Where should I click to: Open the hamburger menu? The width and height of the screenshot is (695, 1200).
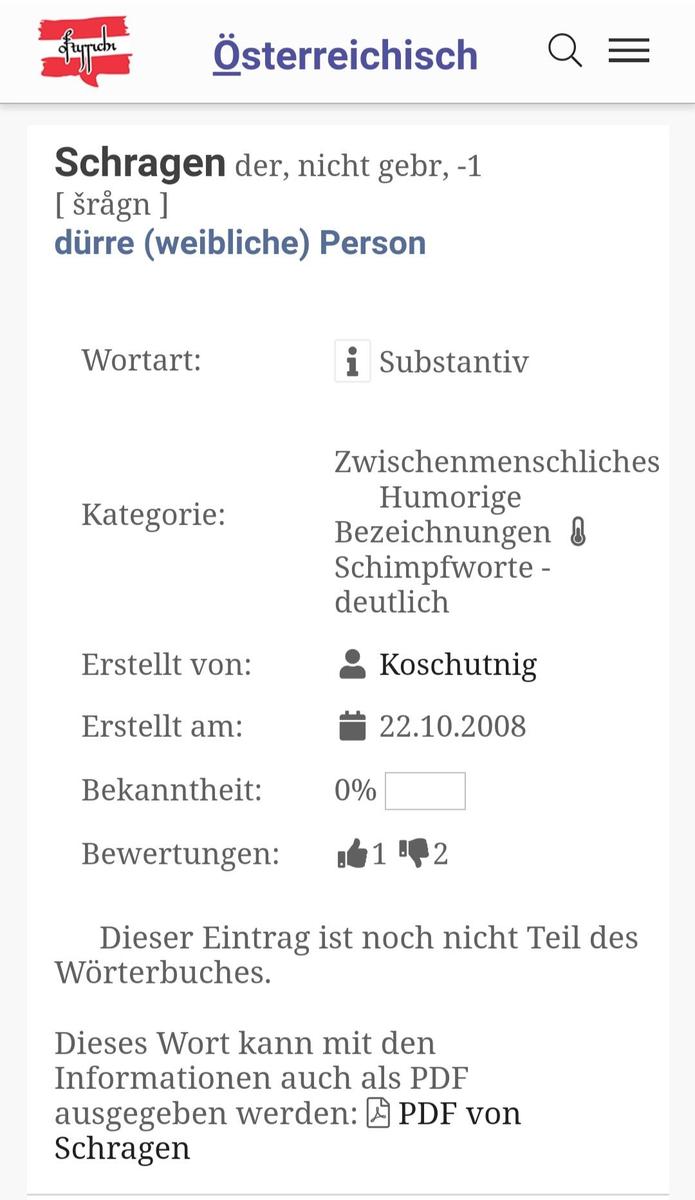(629, 50)
